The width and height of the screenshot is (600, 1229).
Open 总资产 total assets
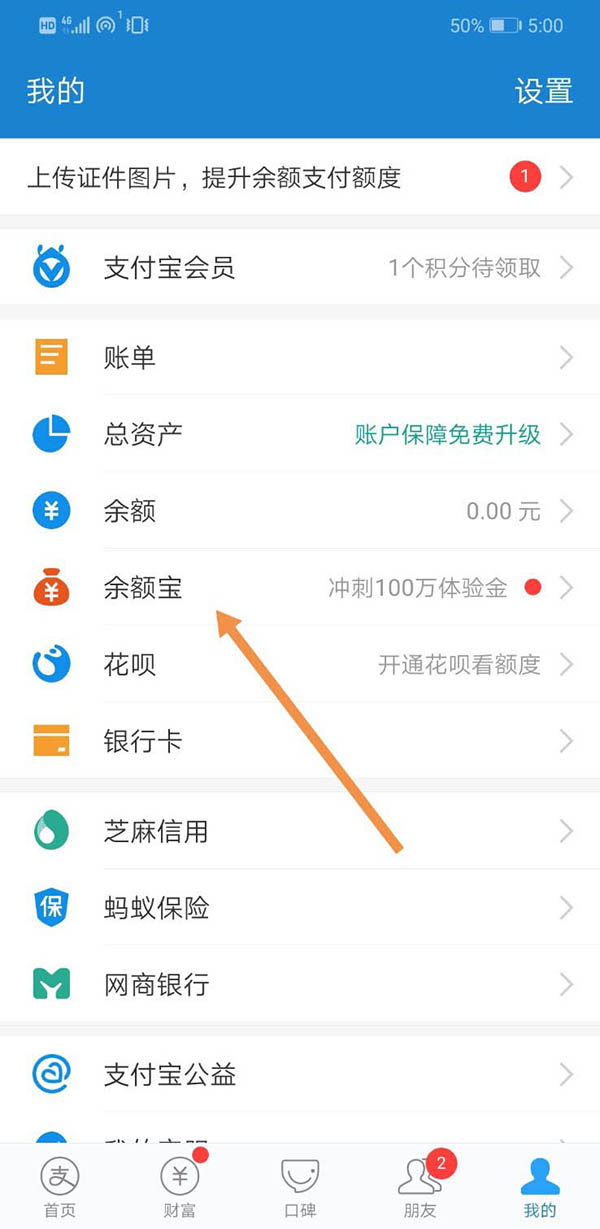click(x=300, y=434)
